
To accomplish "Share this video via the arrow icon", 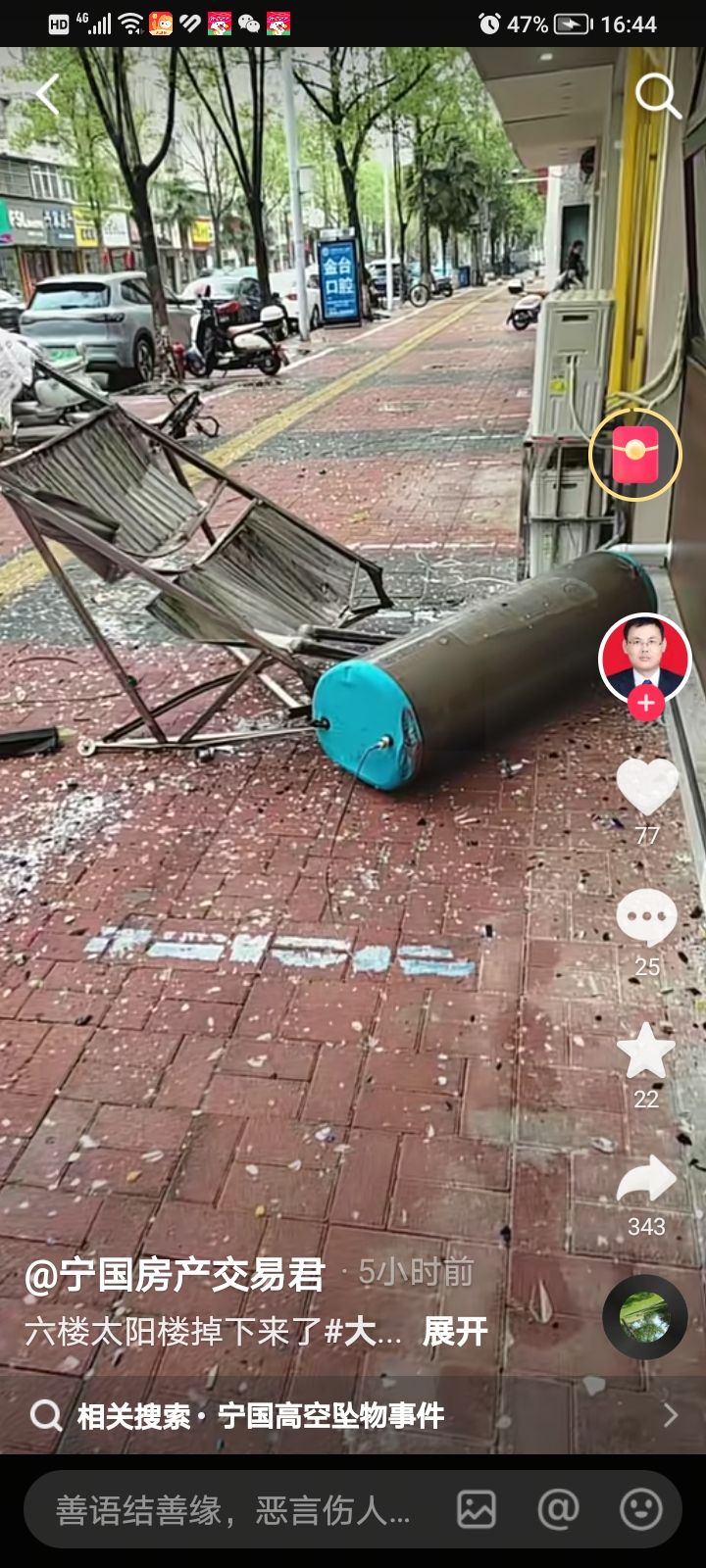I will [x=646, y=1181].
